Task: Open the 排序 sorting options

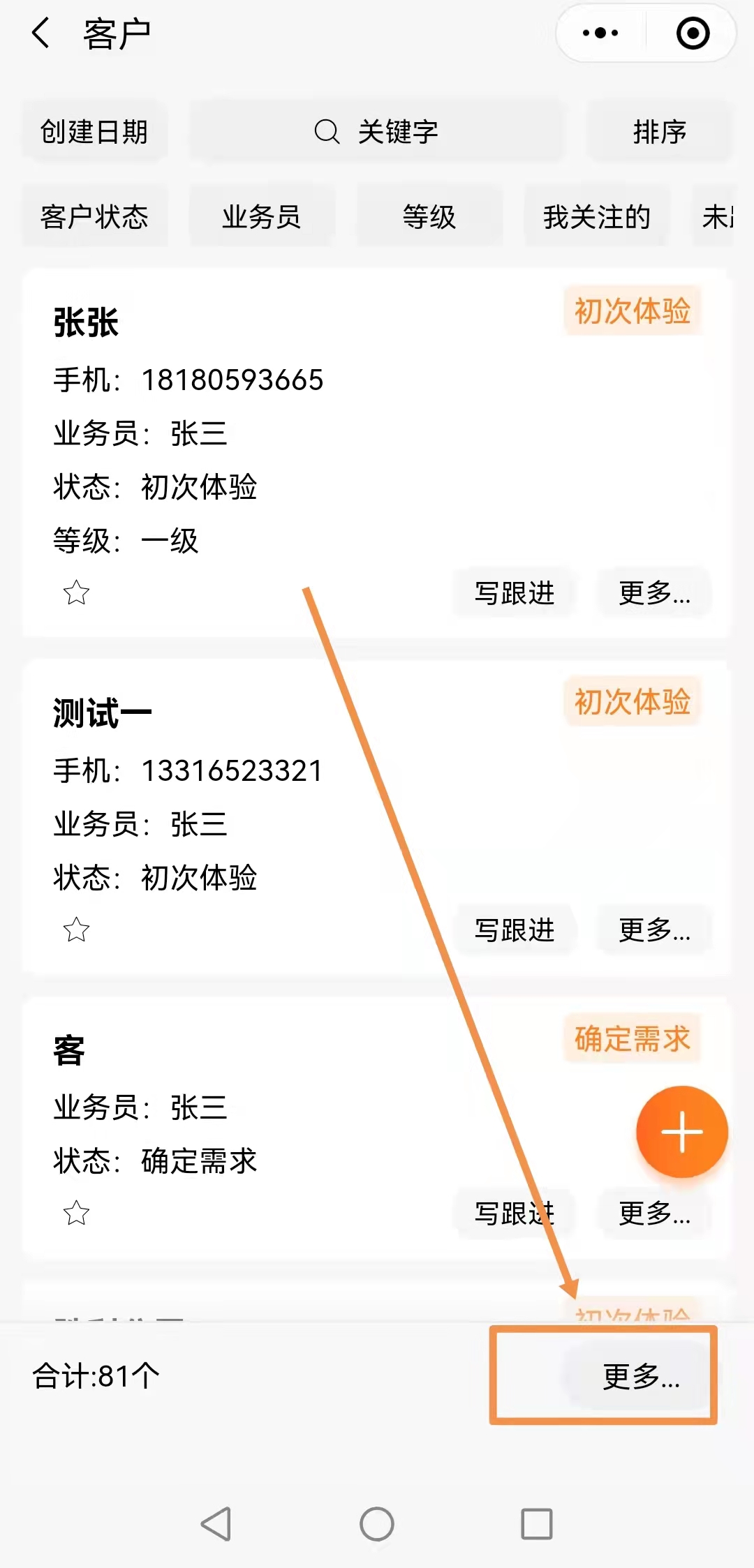Action: (659, 131)
